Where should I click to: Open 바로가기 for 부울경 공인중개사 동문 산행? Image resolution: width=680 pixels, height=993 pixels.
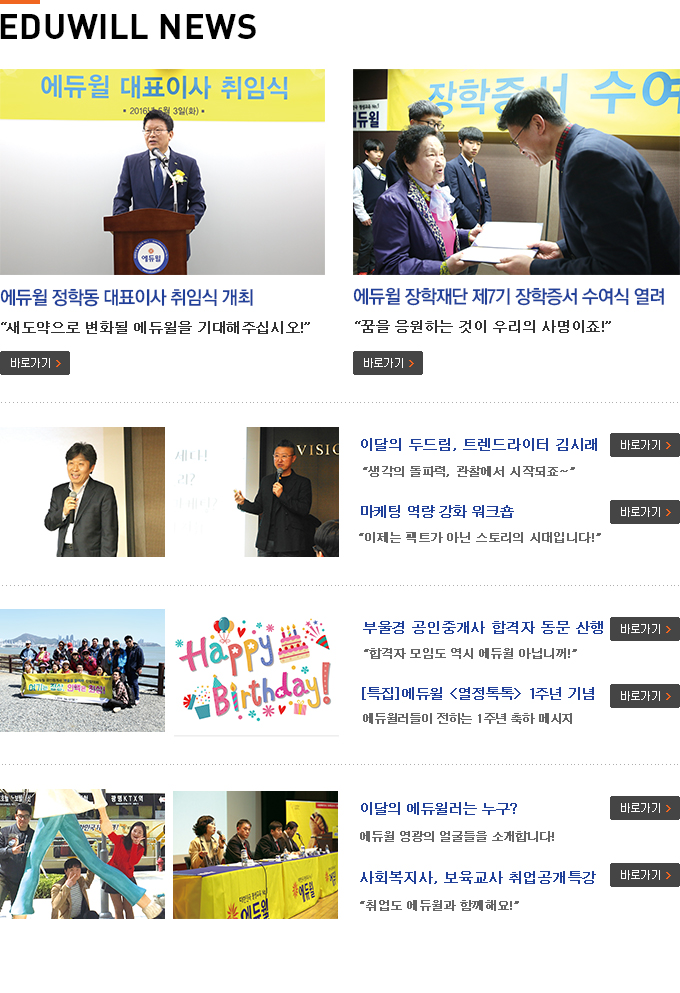pyautogui.click(x=645, y=629)
